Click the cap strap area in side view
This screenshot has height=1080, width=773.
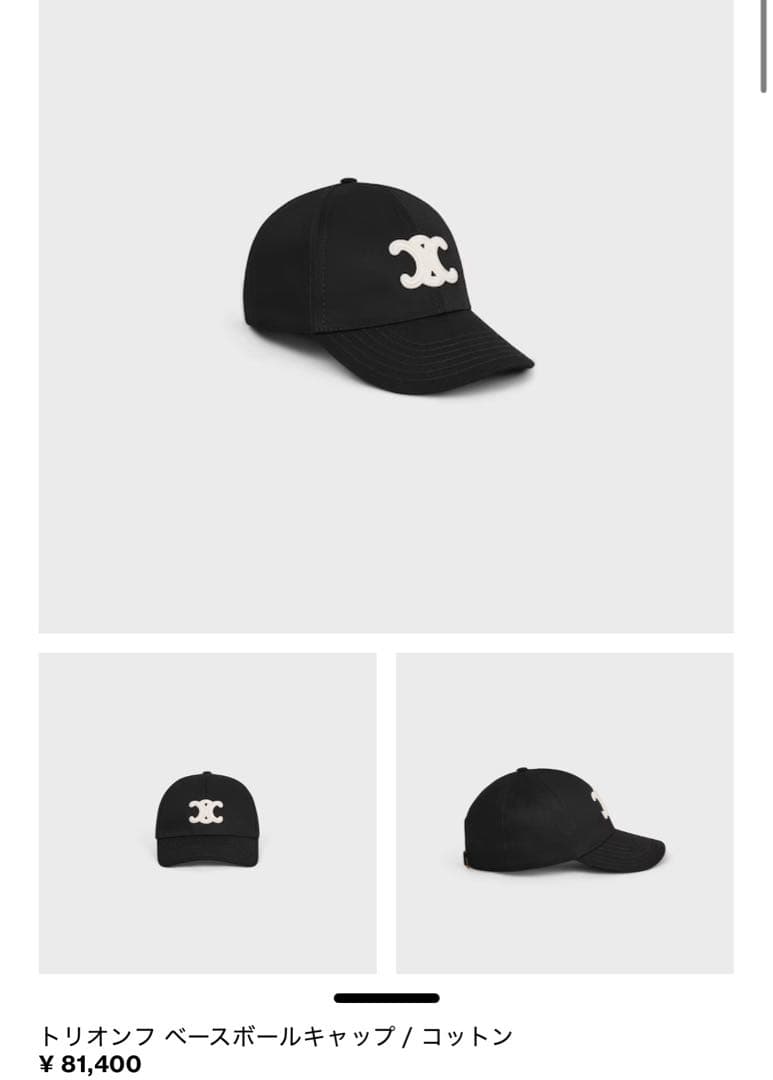coord(470,855)
